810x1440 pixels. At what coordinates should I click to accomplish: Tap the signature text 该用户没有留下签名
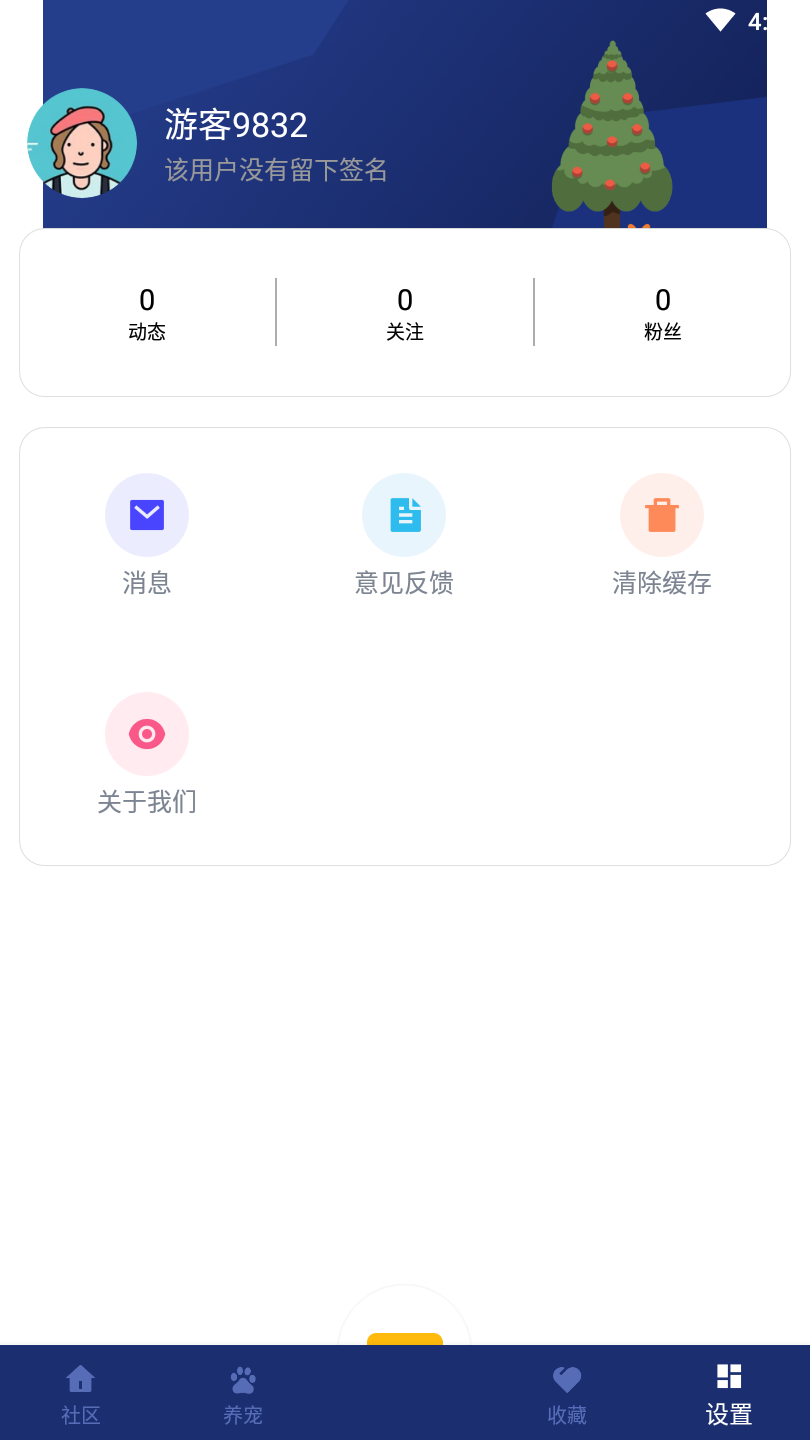coord(276,170)
